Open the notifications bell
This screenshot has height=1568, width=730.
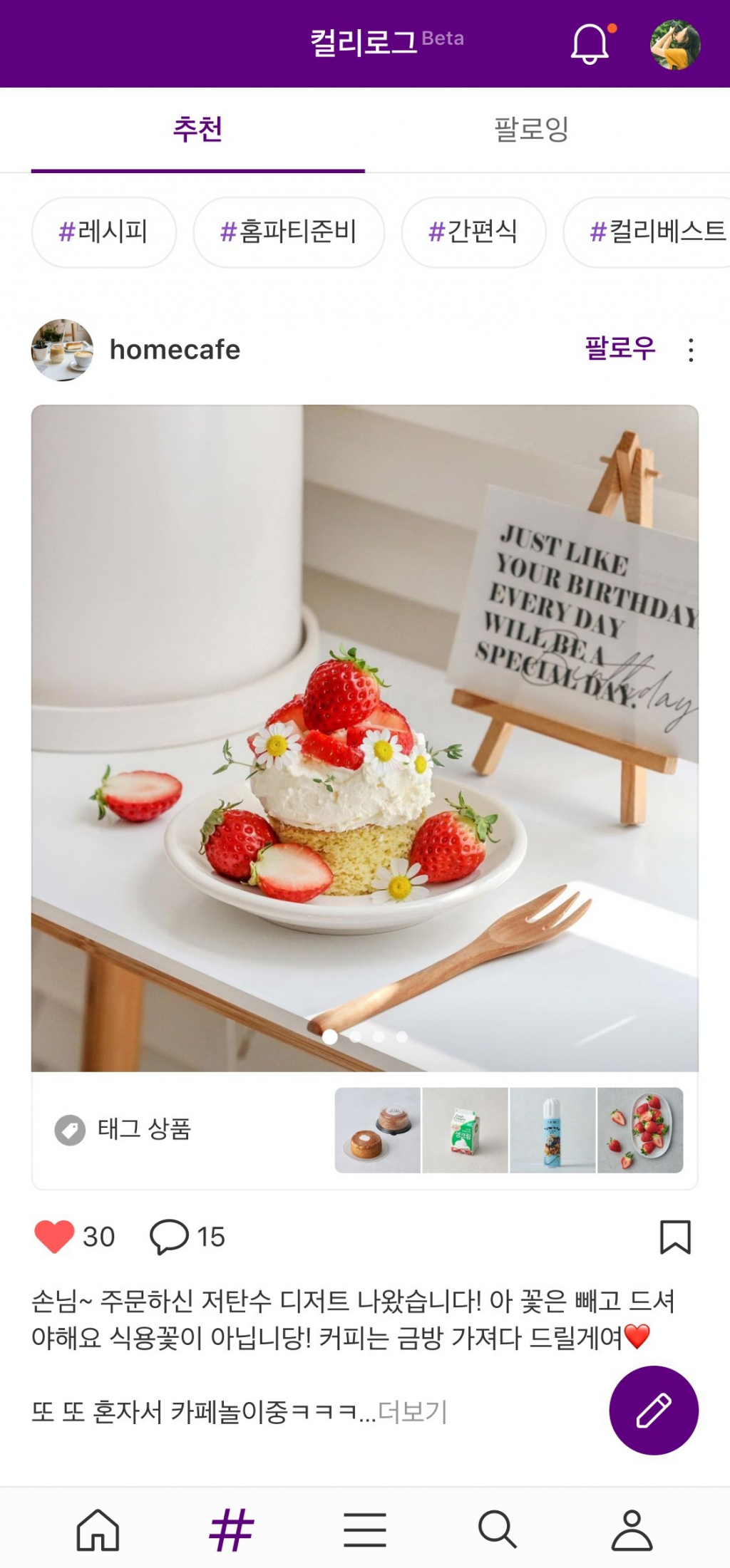[590, 44]
